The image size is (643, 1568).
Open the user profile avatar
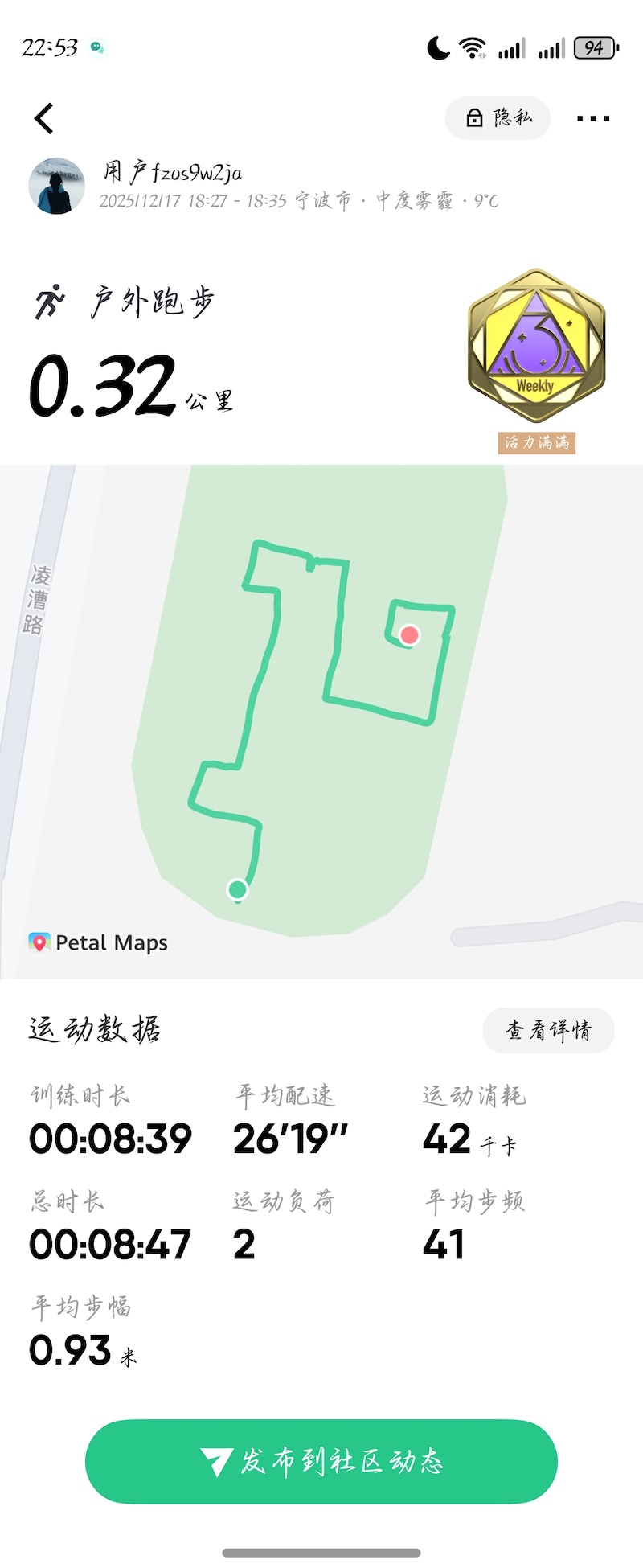click(57, 186)
